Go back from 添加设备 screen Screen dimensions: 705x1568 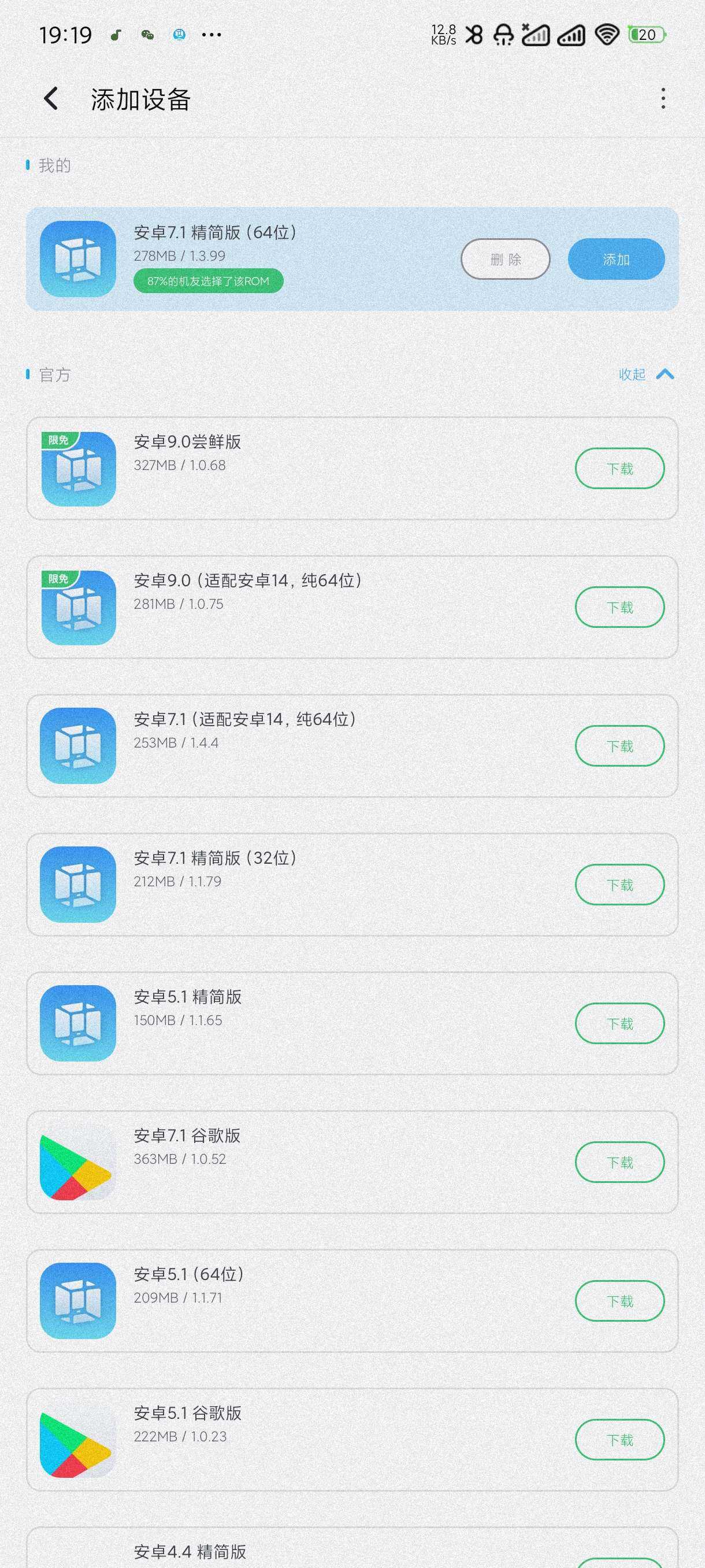coord(51,99)
